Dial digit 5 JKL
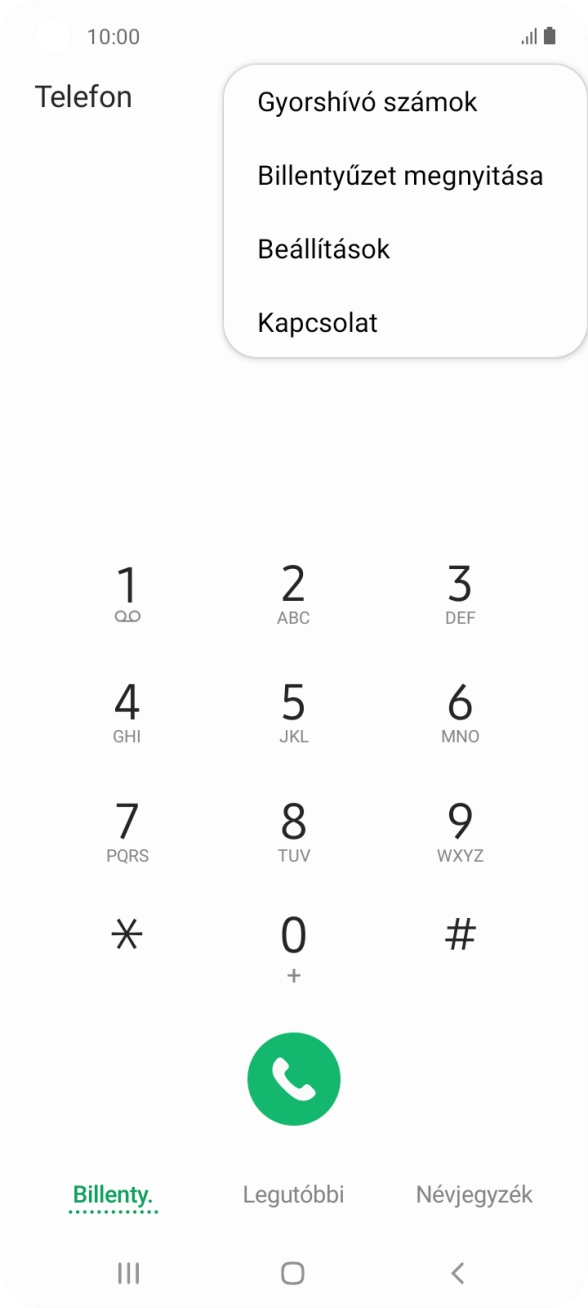The height and width of the screenshot is (1308, 588). point(293,713)
